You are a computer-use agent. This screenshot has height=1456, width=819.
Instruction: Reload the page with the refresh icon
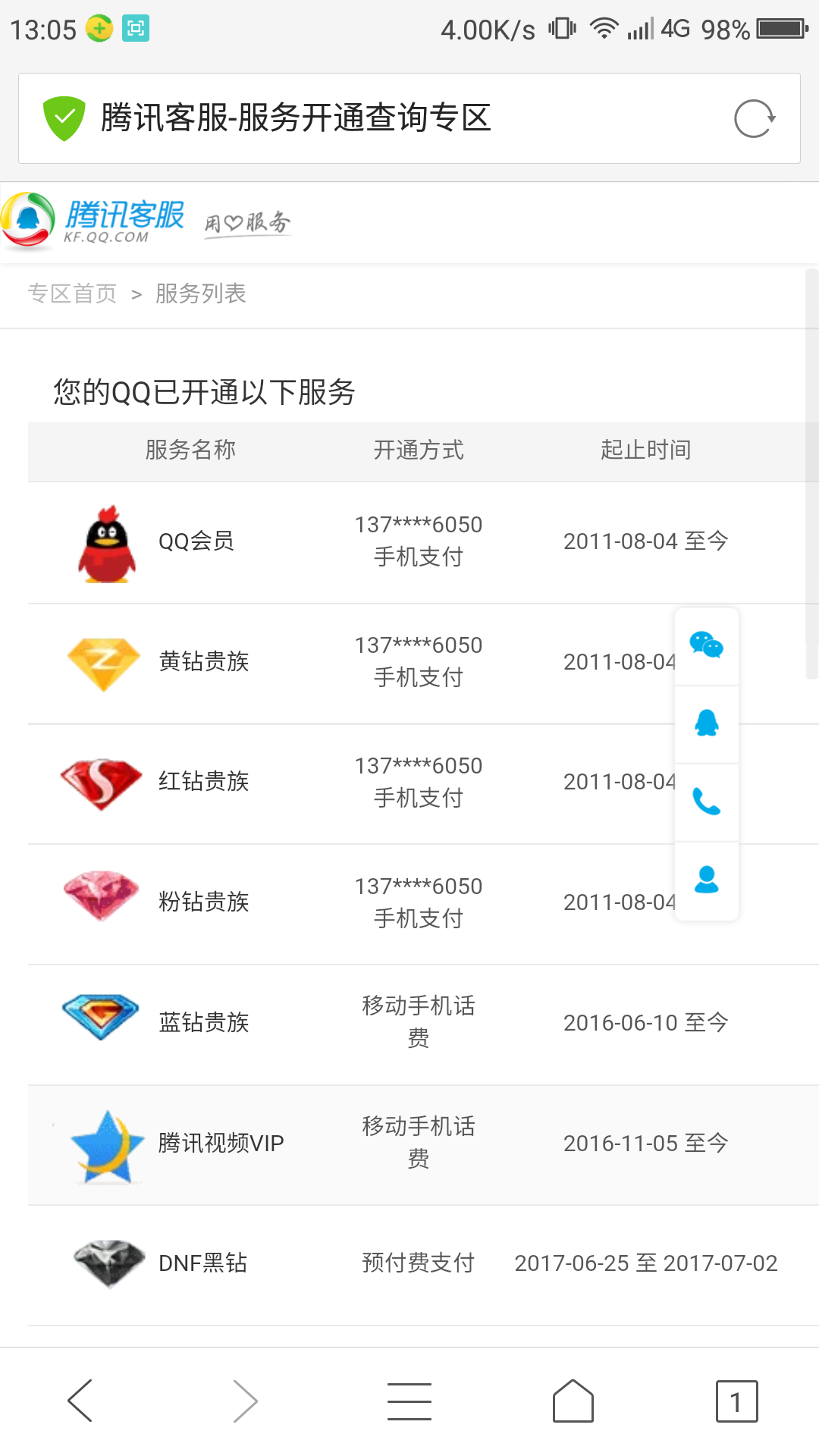(755, 118)
